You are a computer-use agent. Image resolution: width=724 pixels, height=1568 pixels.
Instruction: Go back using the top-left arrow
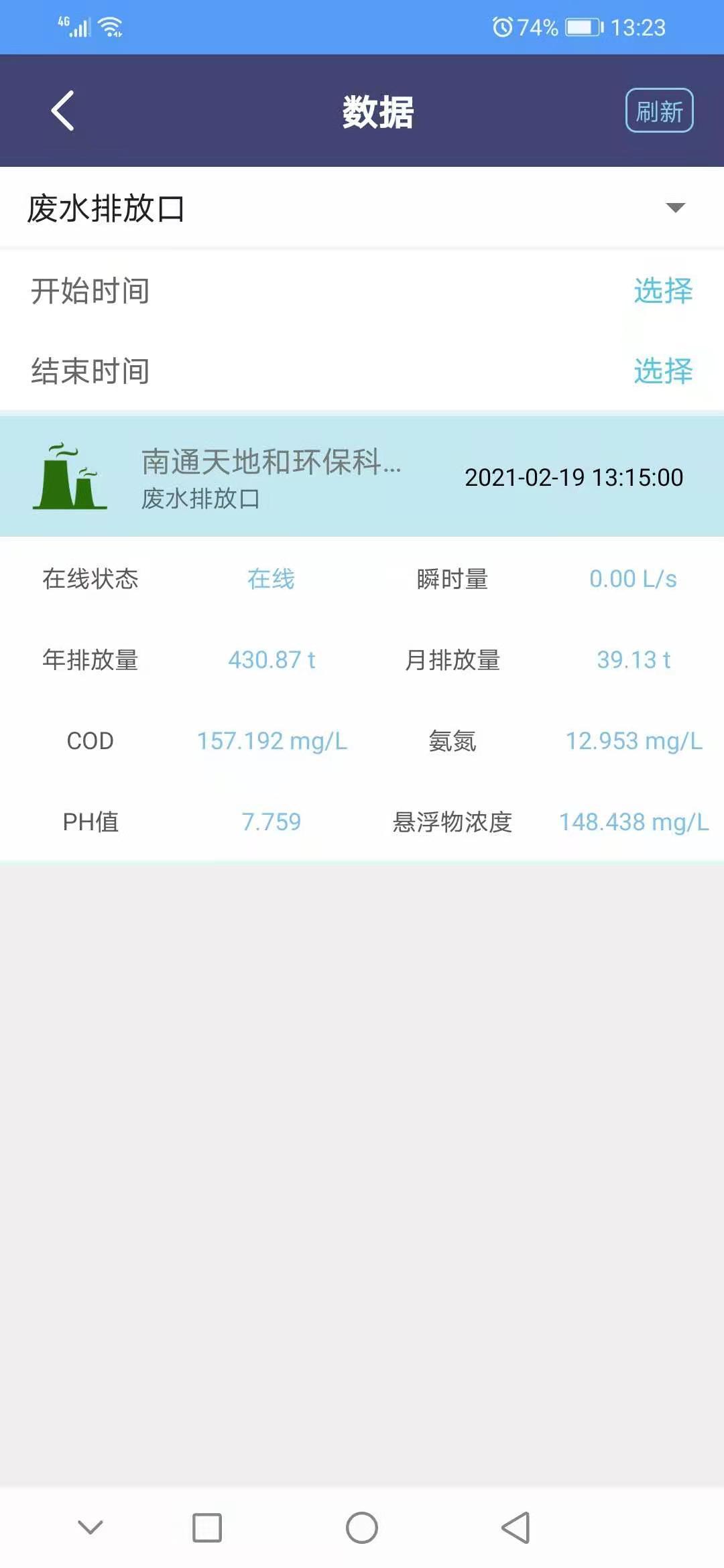(x=62, y=111)
